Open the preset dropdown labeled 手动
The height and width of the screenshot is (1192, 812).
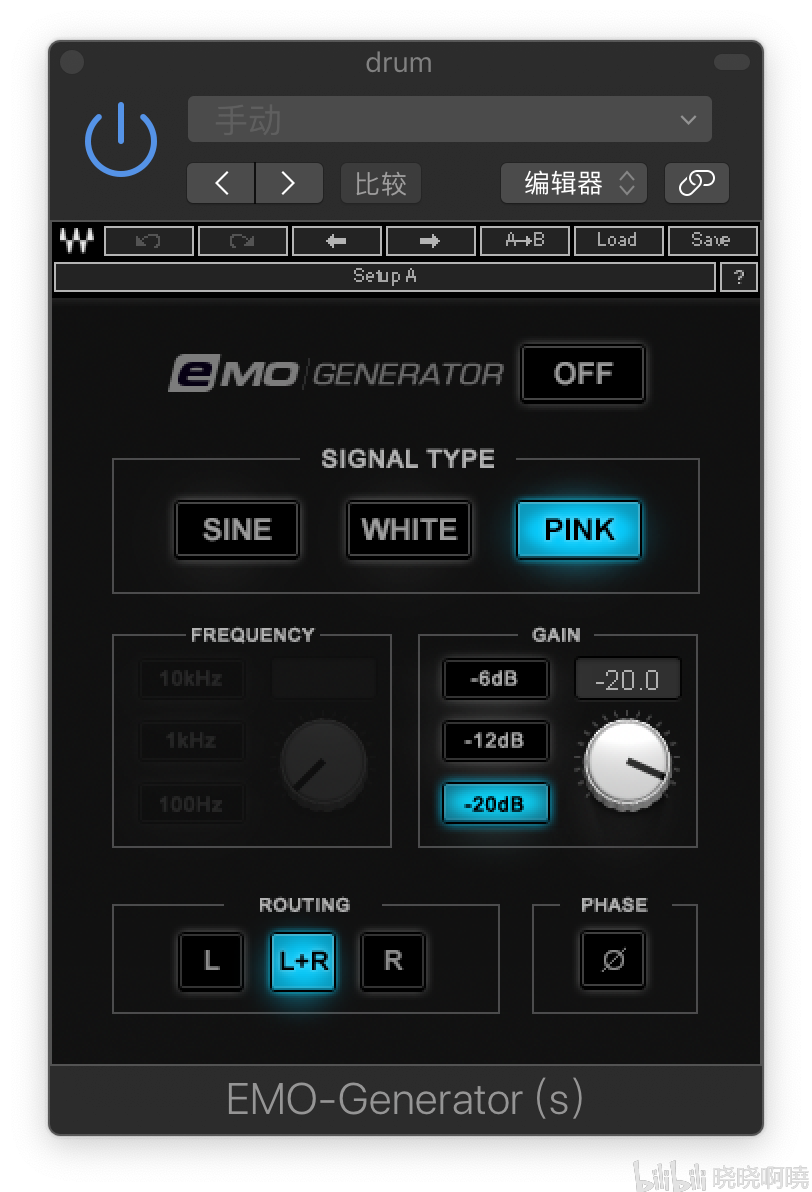[449, 120]
